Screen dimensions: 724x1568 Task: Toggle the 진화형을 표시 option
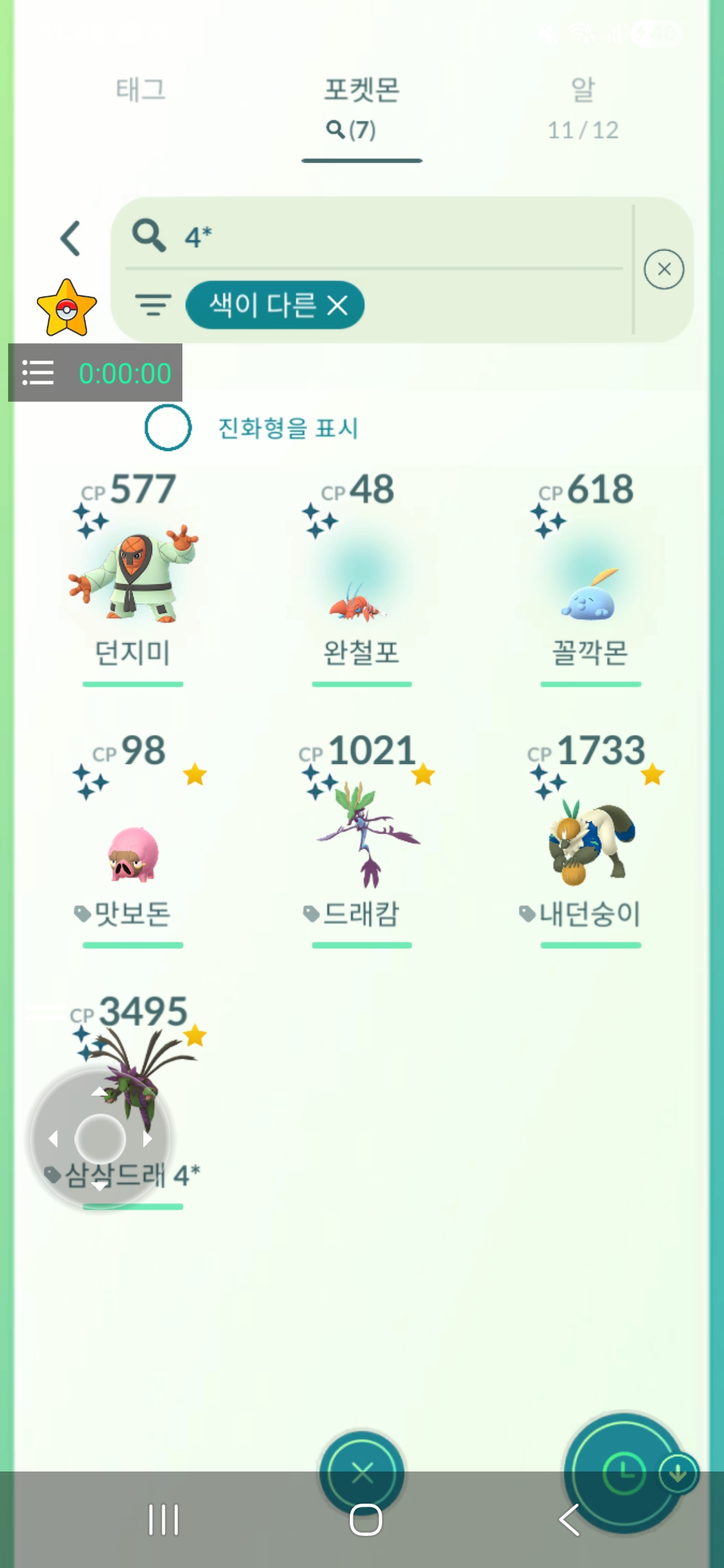168,428
